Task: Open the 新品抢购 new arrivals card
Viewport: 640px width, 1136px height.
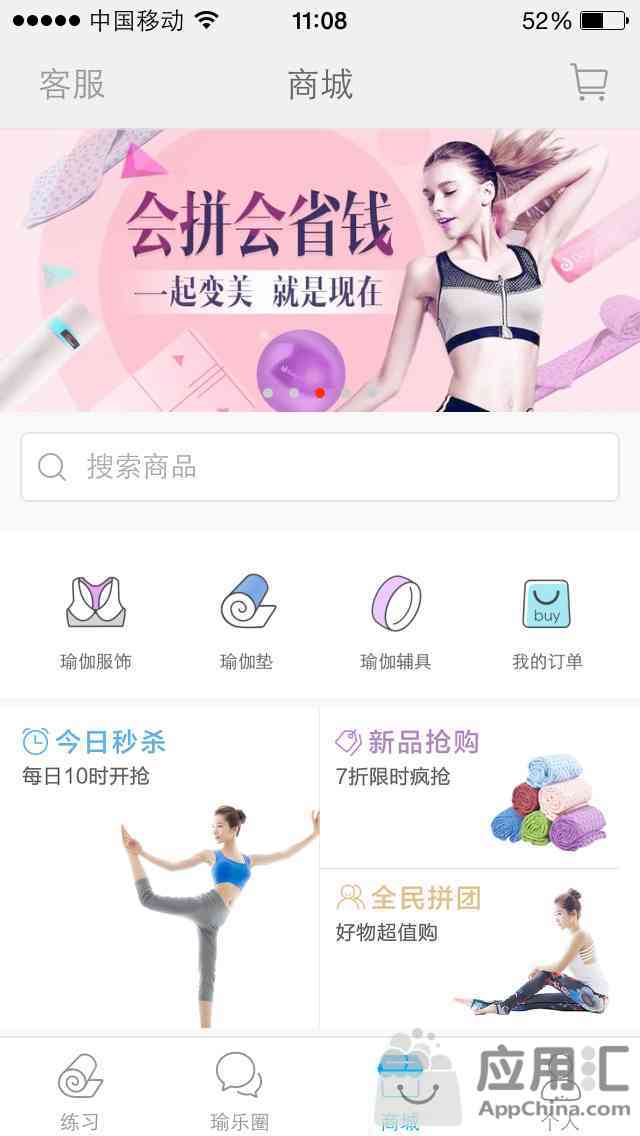Action: [x=478, y=788]
